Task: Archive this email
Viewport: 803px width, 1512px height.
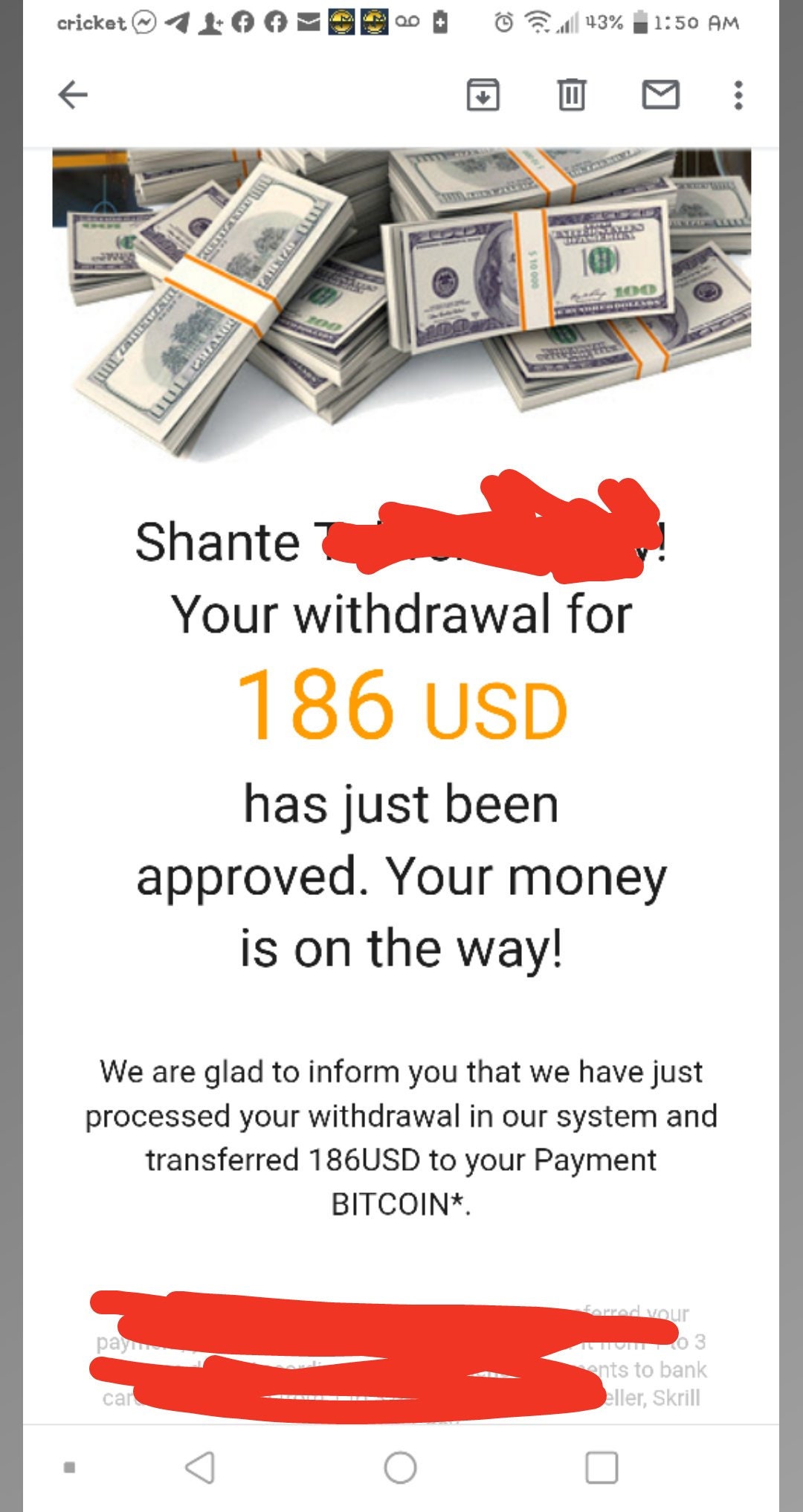Action: pyautogui.click(x=483, y=95)
